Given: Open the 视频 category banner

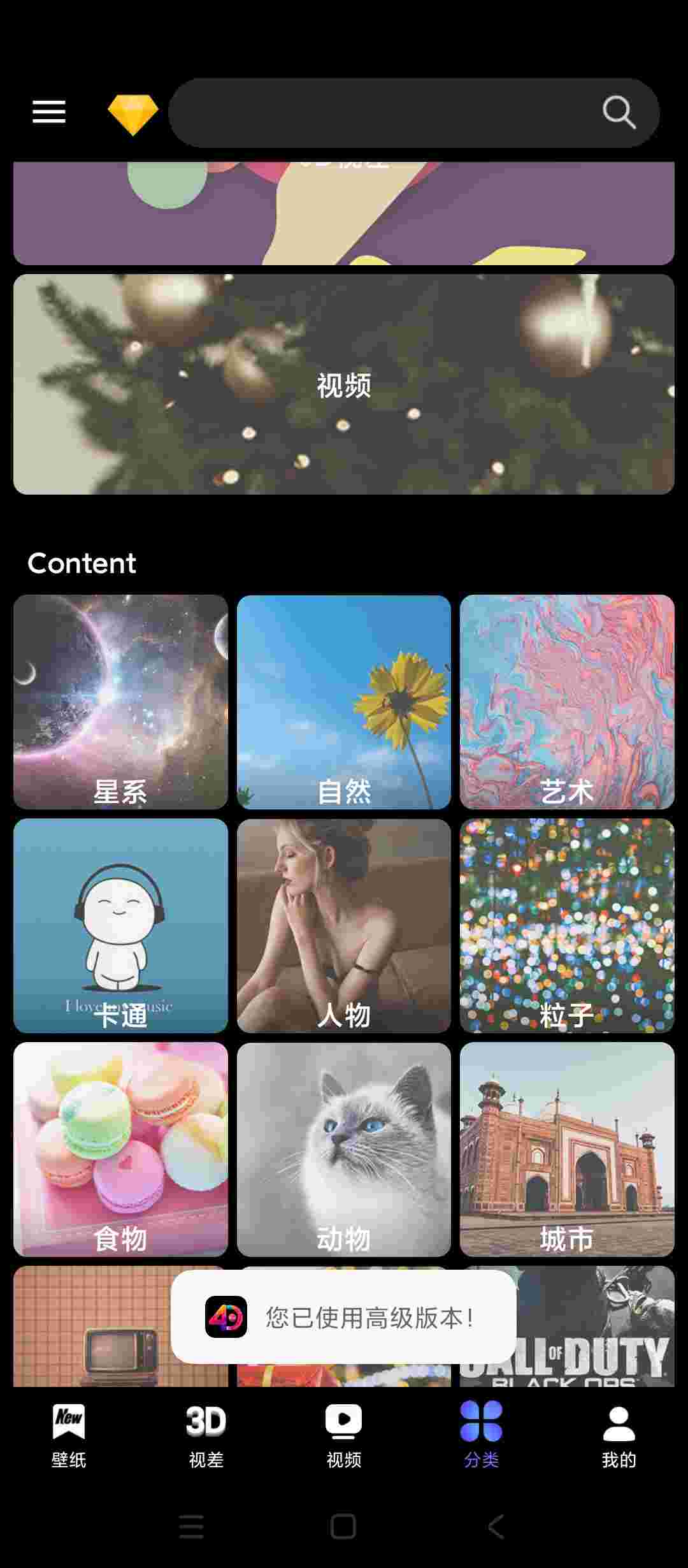Looking at the screenshot, I should (344, 384).
